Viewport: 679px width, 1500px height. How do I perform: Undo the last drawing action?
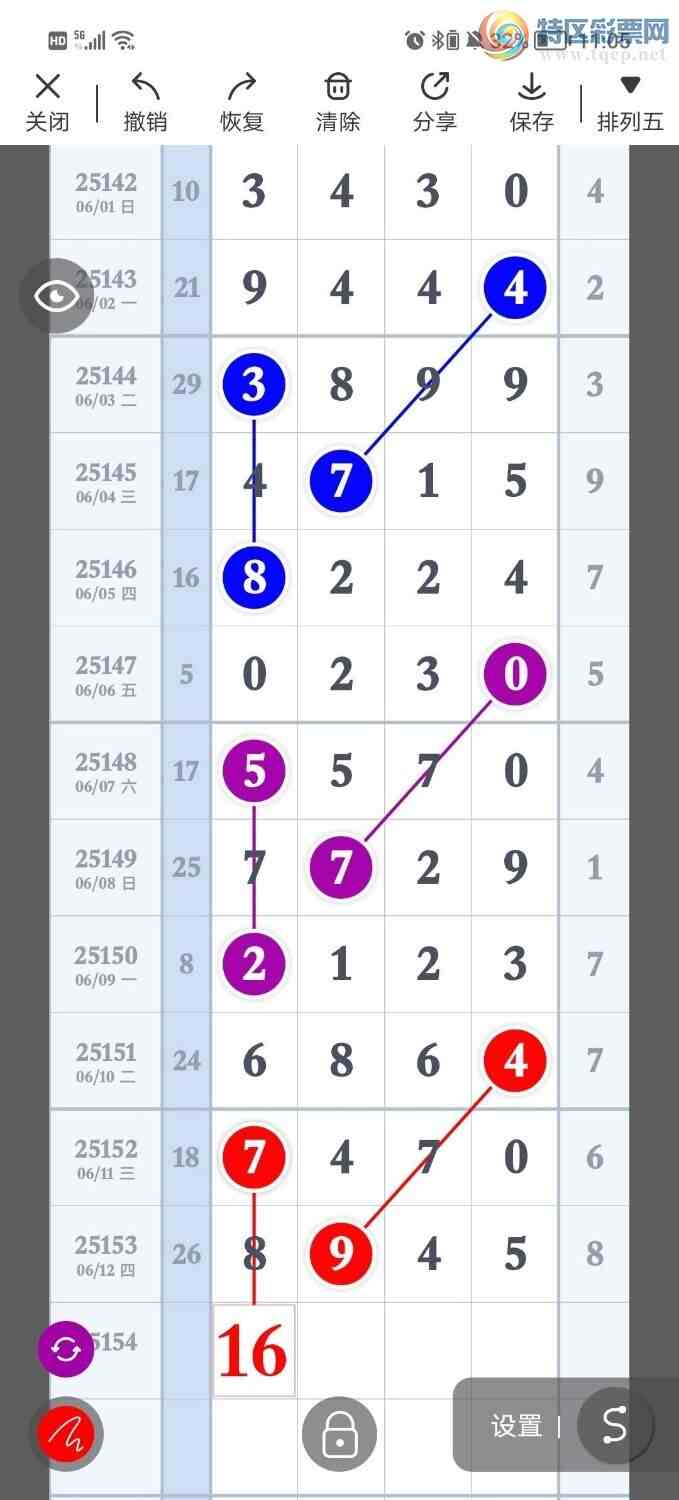[x=145, y=102]
